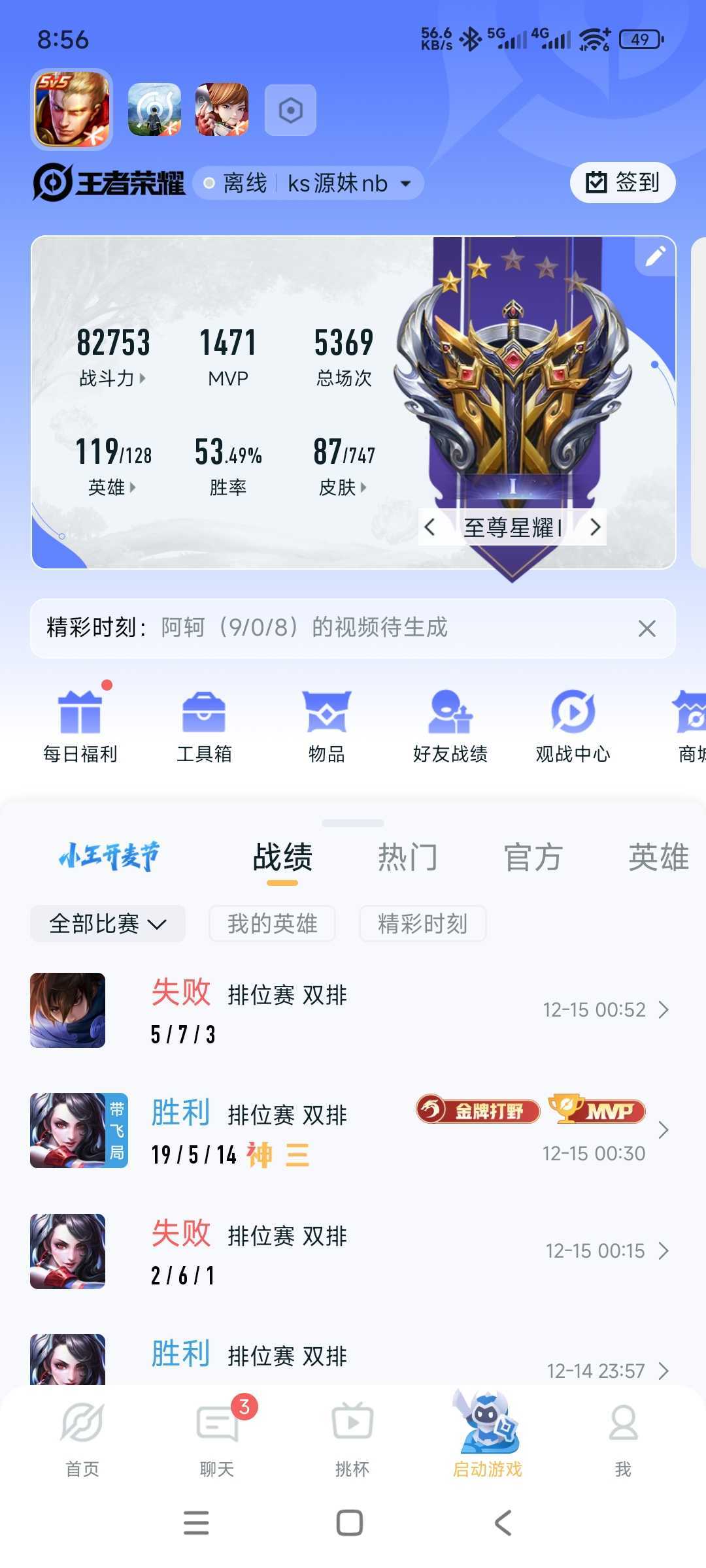Select the 我的英雄 filter chip

(272, 924)
